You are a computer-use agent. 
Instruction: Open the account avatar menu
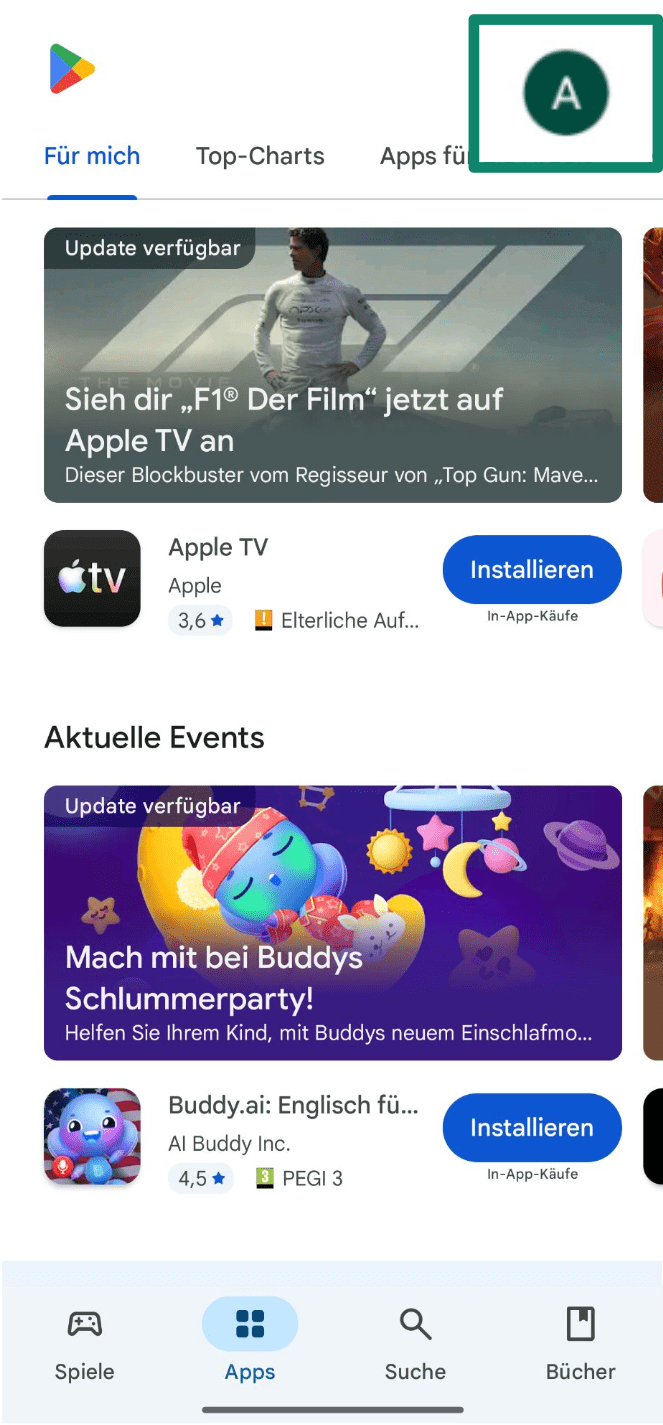(x=566, y=93)
